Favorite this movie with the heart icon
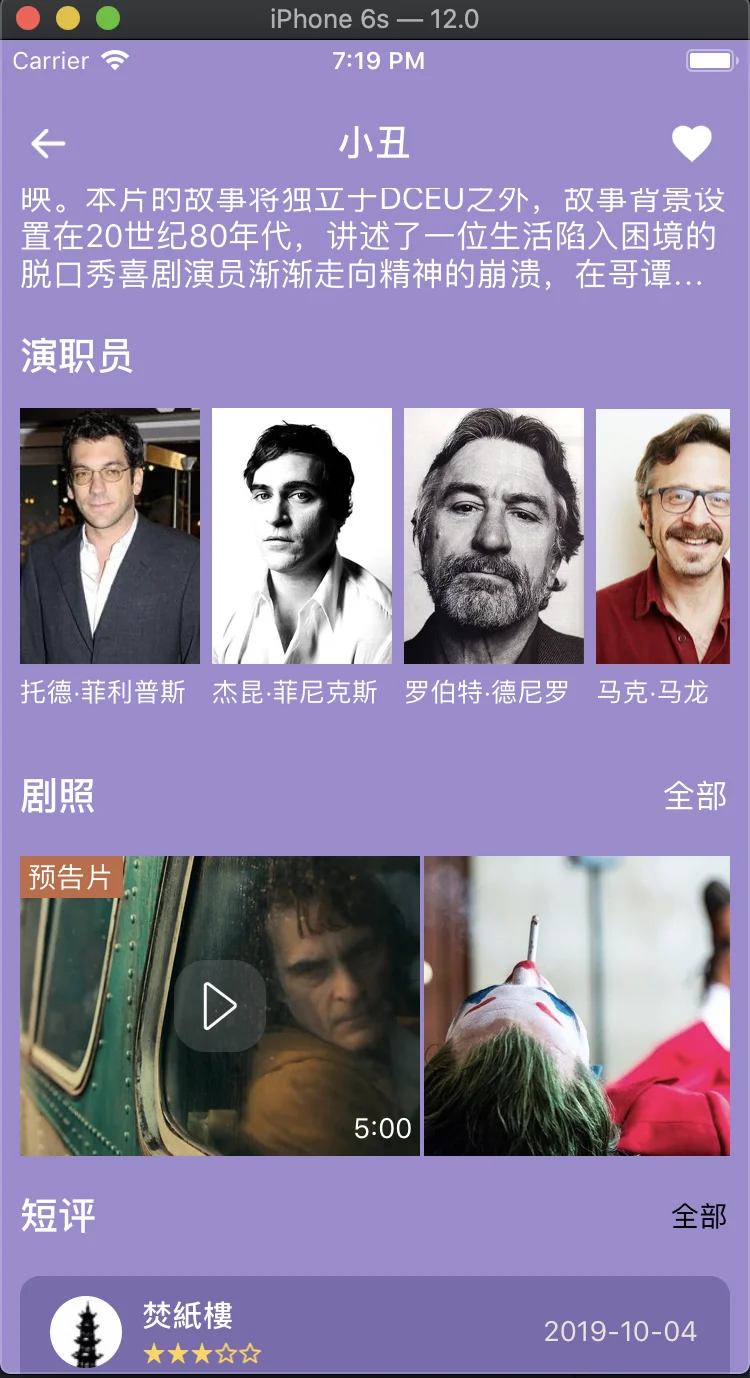The height and width of the screenshot is (1378, 750). coord(691,144)
